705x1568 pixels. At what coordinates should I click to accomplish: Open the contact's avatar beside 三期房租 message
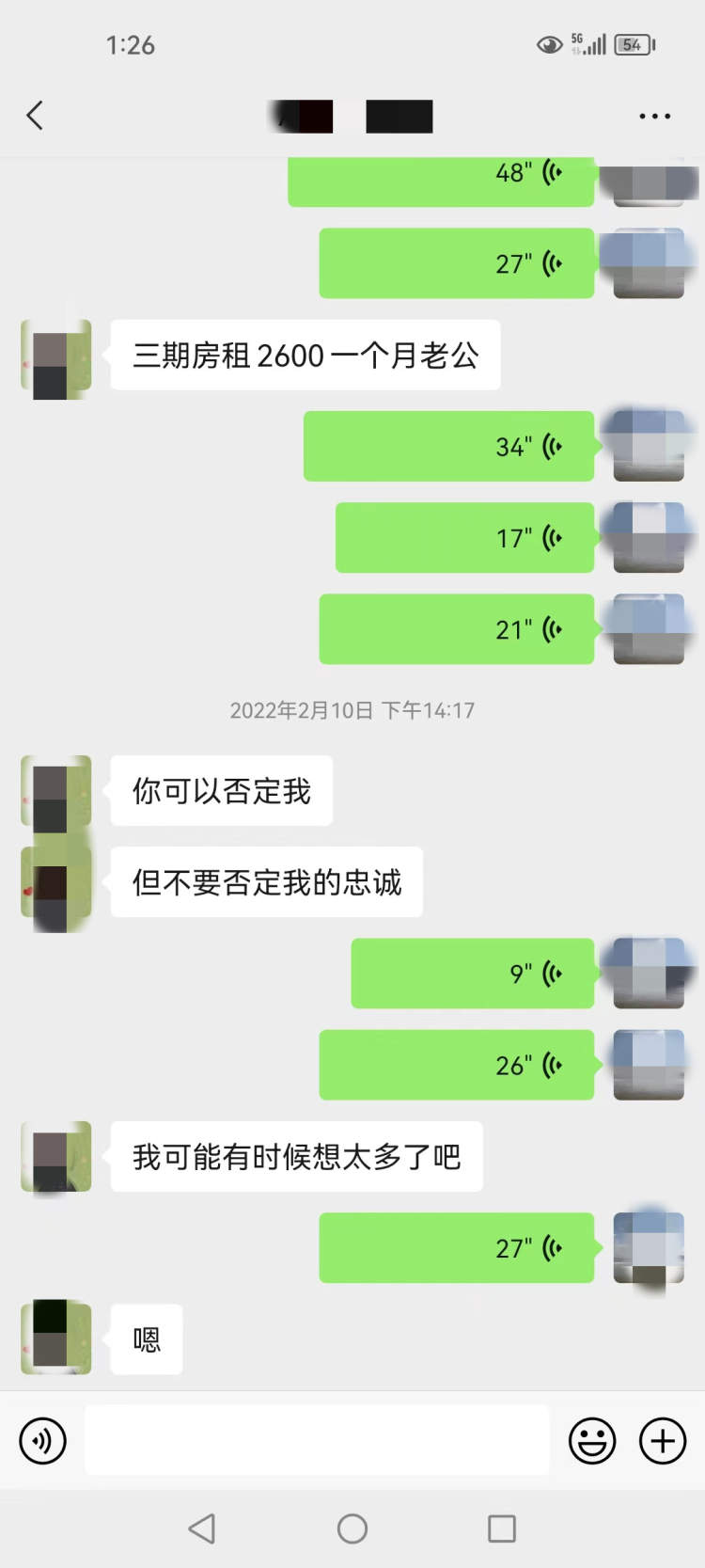pos(56,357)
